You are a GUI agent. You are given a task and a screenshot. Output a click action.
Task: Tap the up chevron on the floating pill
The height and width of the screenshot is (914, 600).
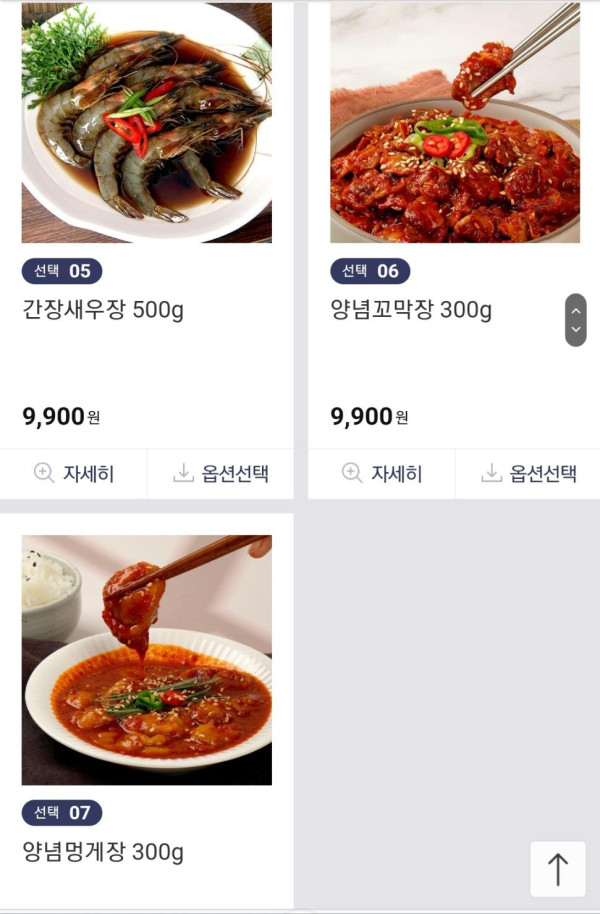(576, 310)
